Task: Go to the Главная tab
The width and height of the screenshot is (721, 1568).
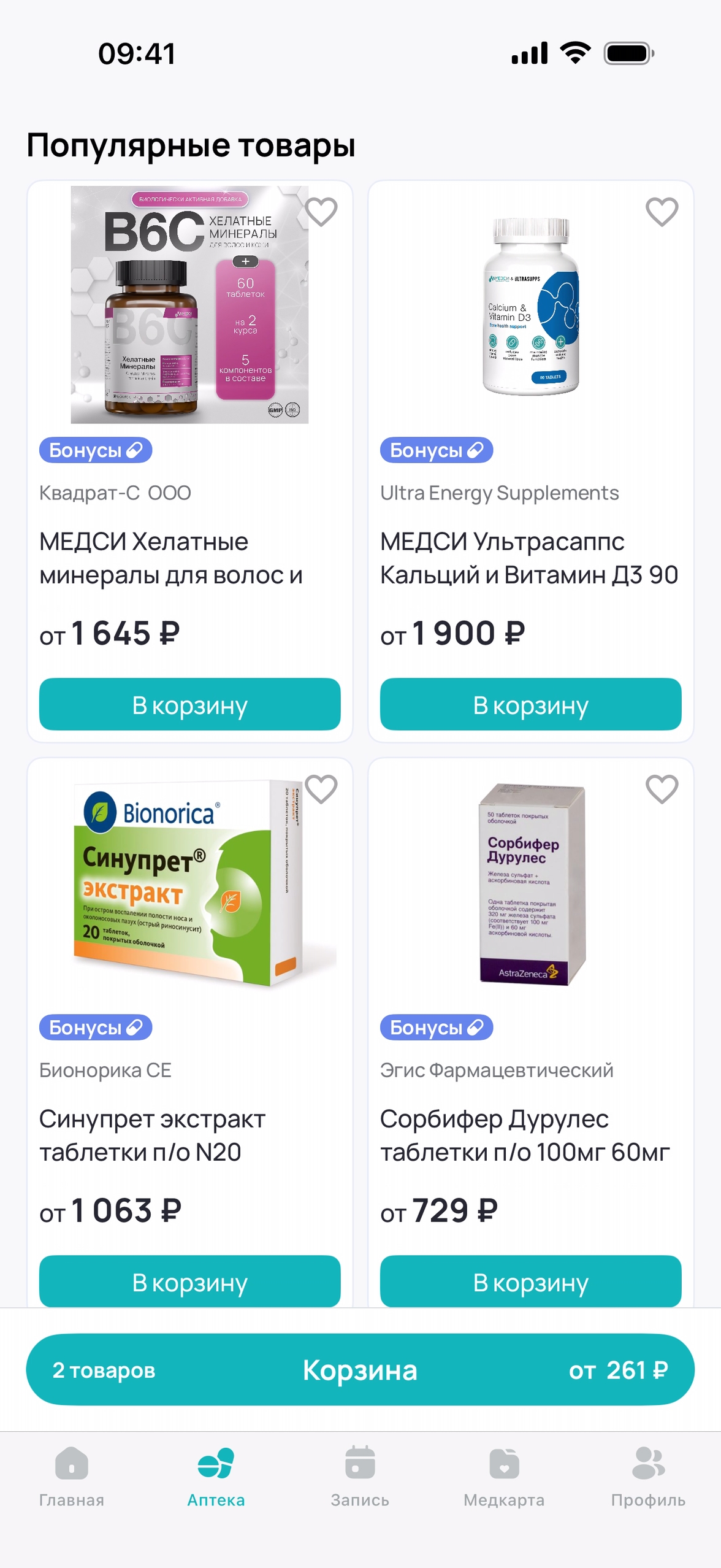Action: click(x=72, y=1476)
